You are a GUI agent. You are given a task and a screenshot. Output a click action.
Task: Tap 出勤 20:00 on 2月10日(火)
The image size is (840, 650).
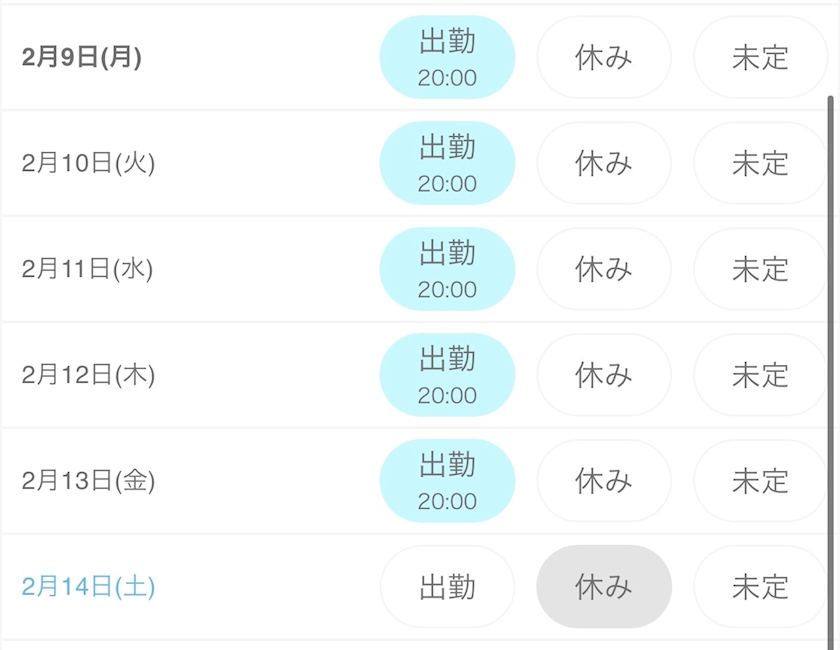click(x=447, y=163)
